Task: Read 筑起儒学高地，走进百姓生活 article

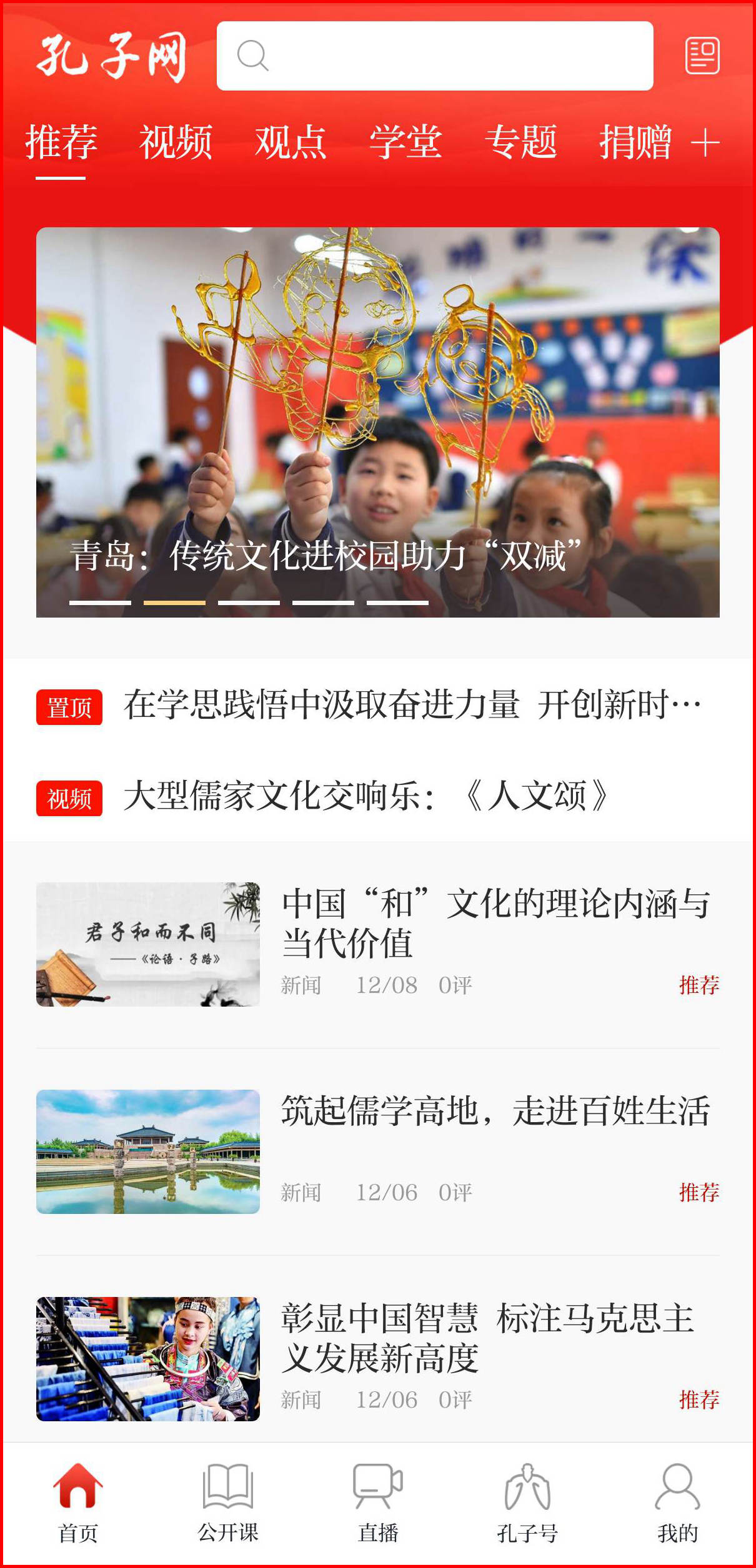Action: 495,1112
